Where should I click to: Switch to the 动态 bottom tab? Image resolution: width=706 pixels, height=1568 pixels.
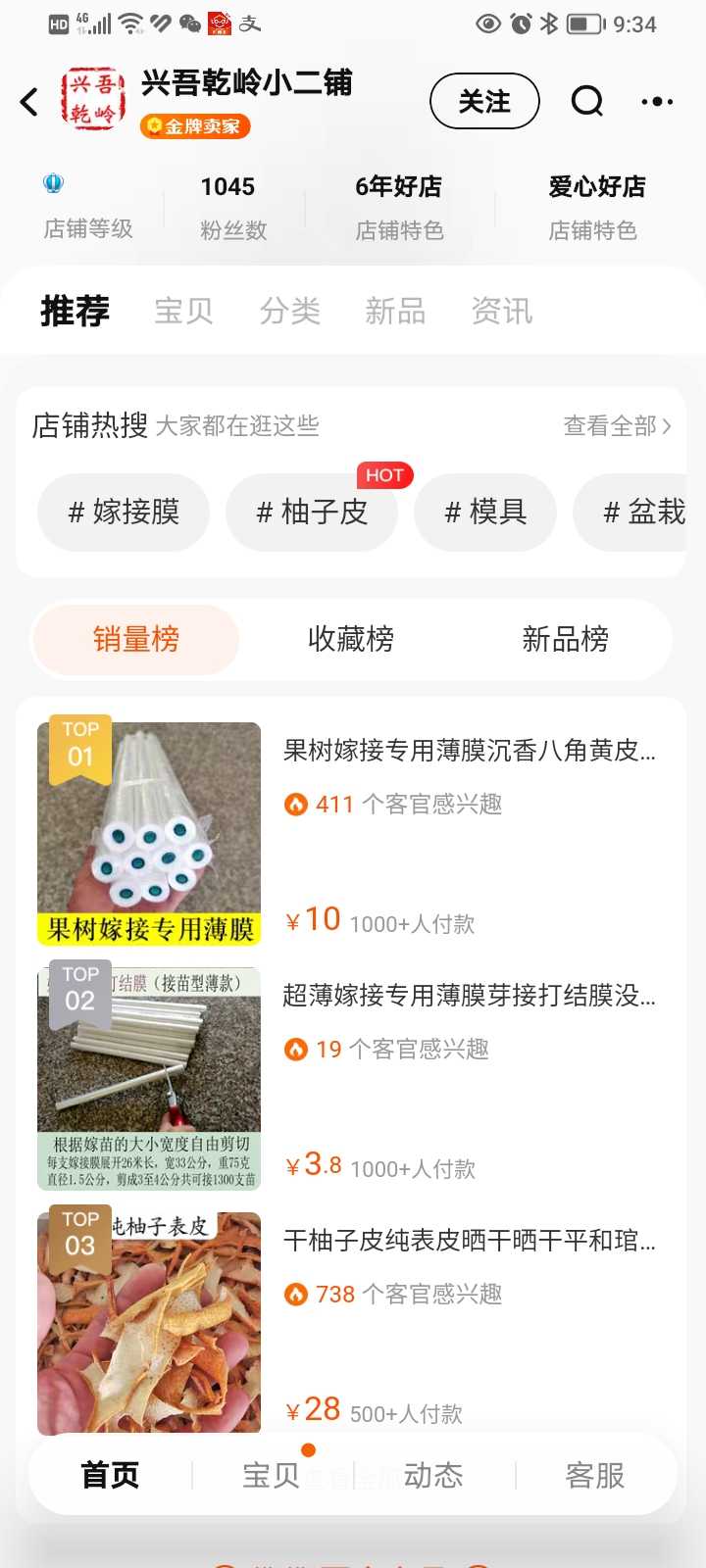[x=432, y=1475]
